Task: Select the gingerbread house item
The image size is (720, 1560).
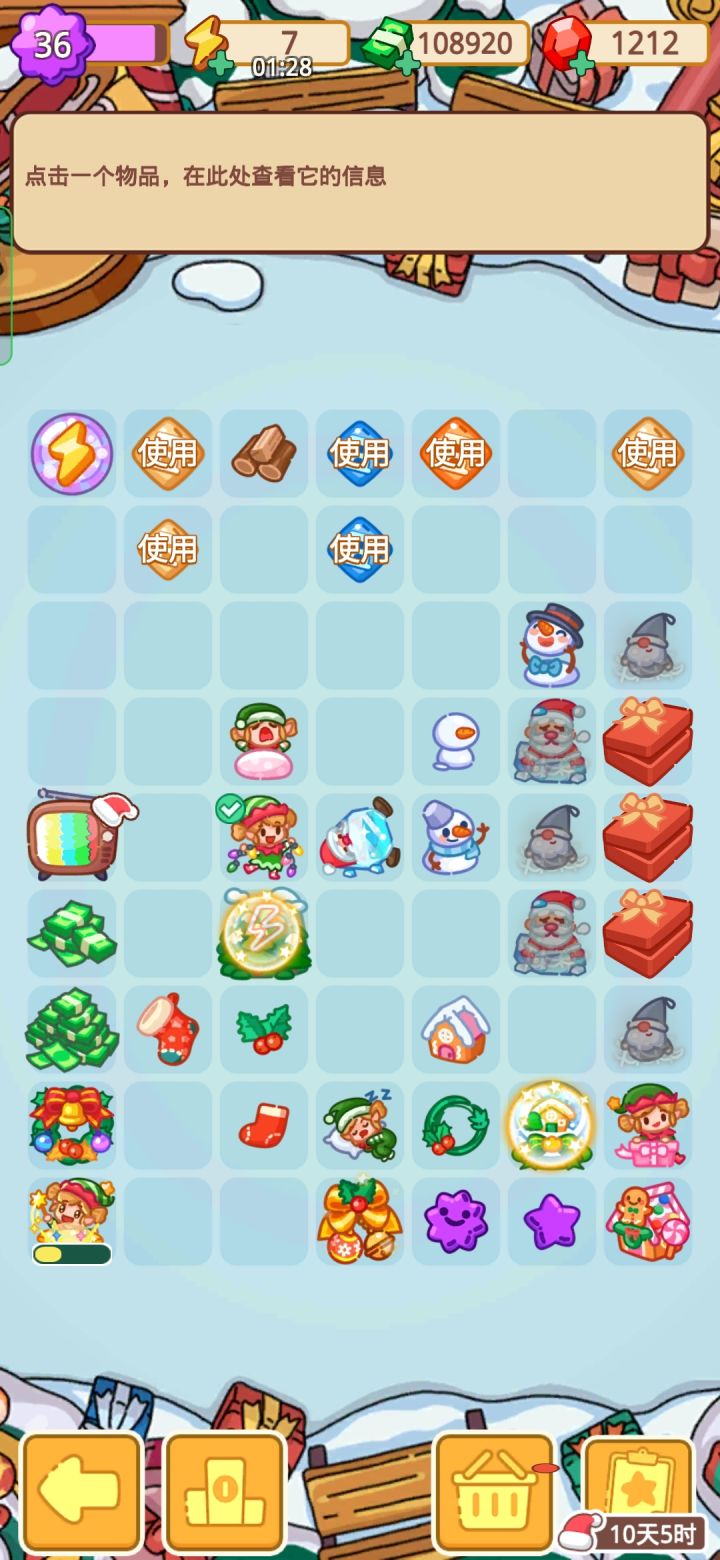Action: [455, 1030]
